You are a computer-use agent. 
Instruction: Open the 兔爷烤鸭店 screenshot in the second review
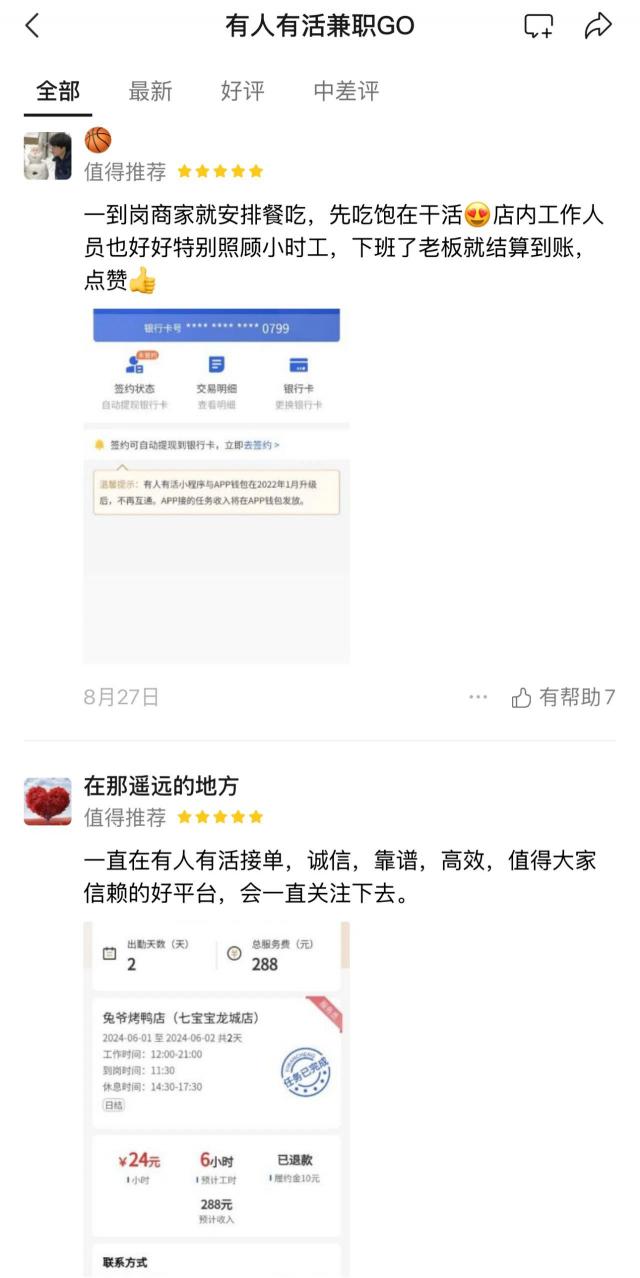tap(216, 1098)
